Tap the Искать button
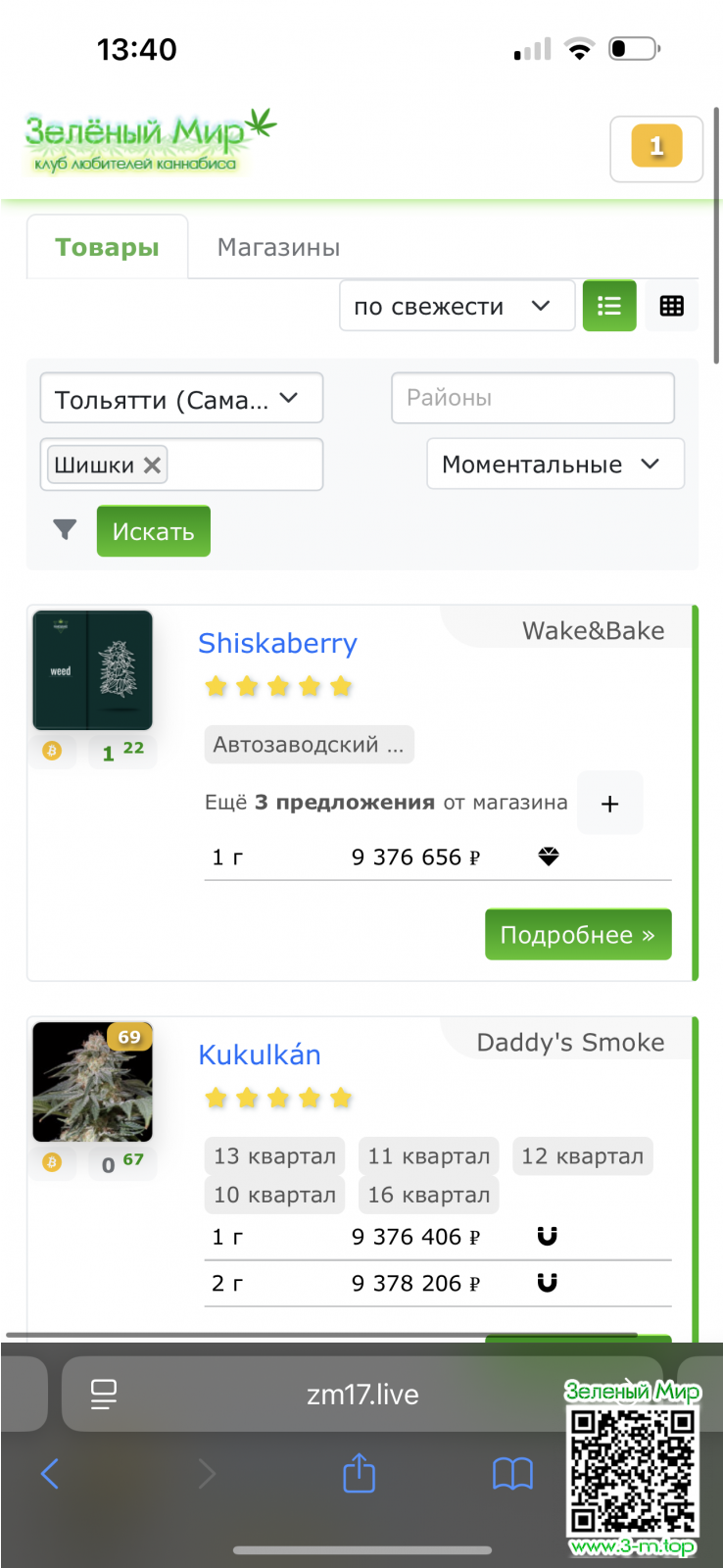This screenshot has width=723, height=1568. [153, 531]
